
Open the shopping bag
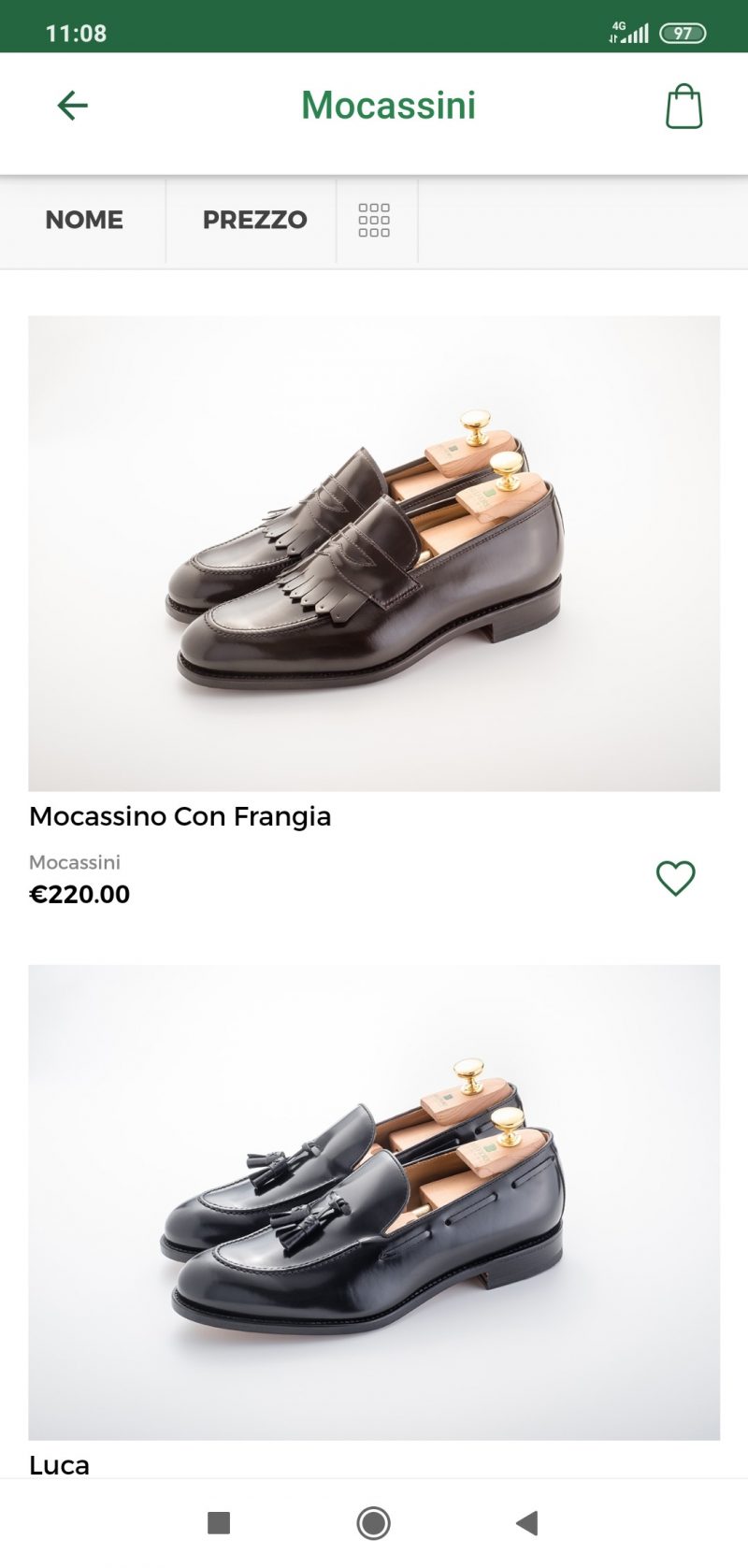pyautogui.click(x=683, y=106)
